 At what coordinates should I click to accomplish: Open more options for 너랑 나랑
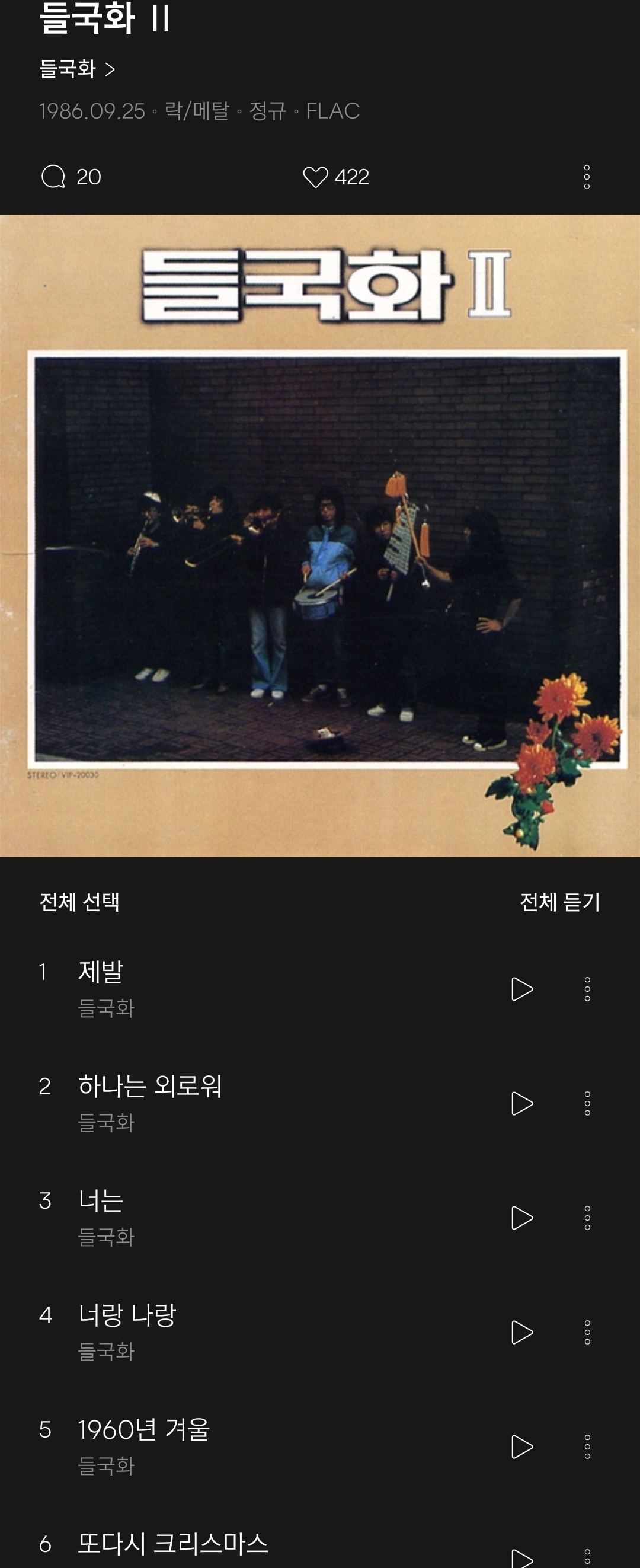click(587, 1333)
